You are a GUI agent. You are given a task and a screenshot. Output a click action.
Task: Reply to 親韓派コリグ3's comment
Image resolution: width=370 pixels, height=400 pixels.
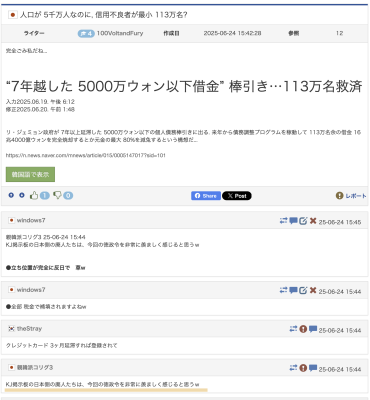[313, 368]
